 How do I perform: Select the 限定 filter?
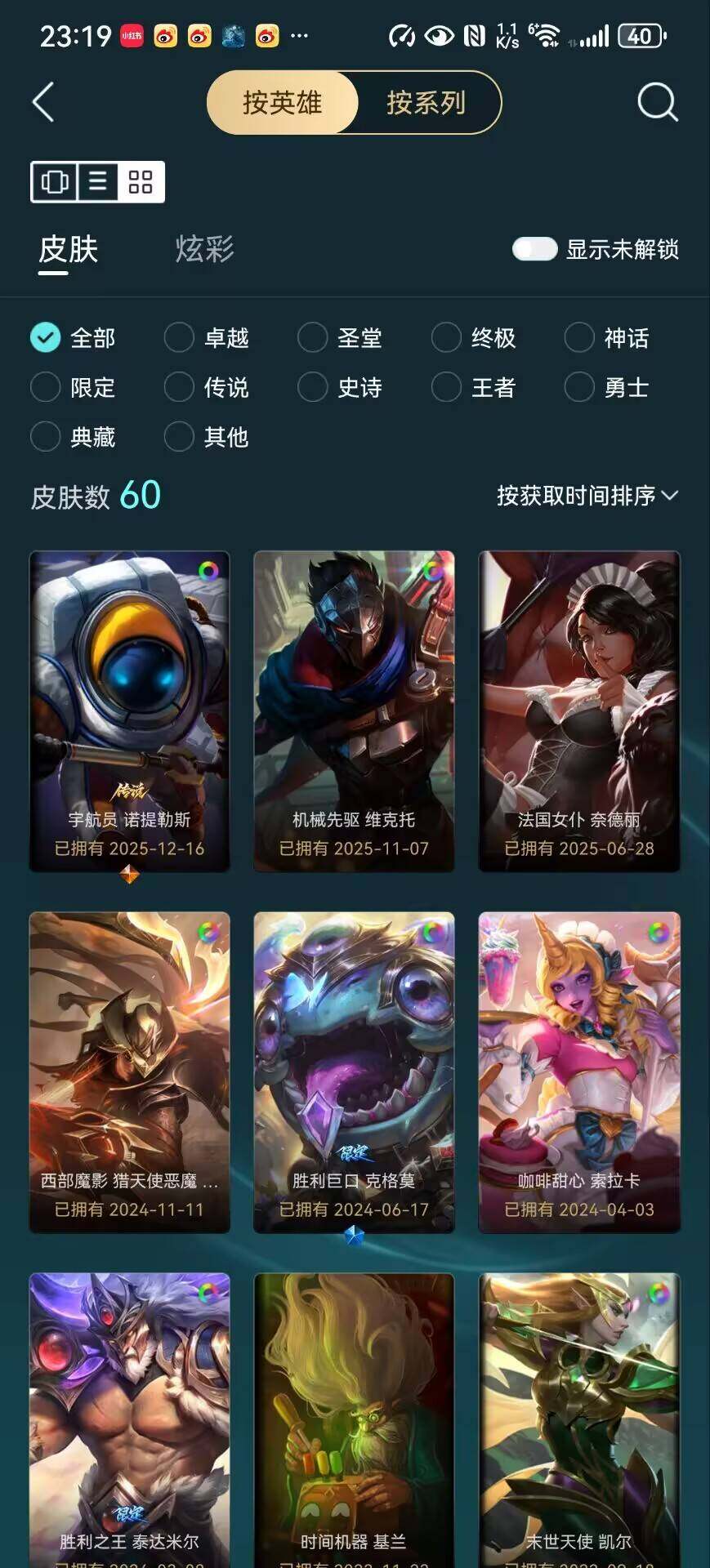point(74,387)
